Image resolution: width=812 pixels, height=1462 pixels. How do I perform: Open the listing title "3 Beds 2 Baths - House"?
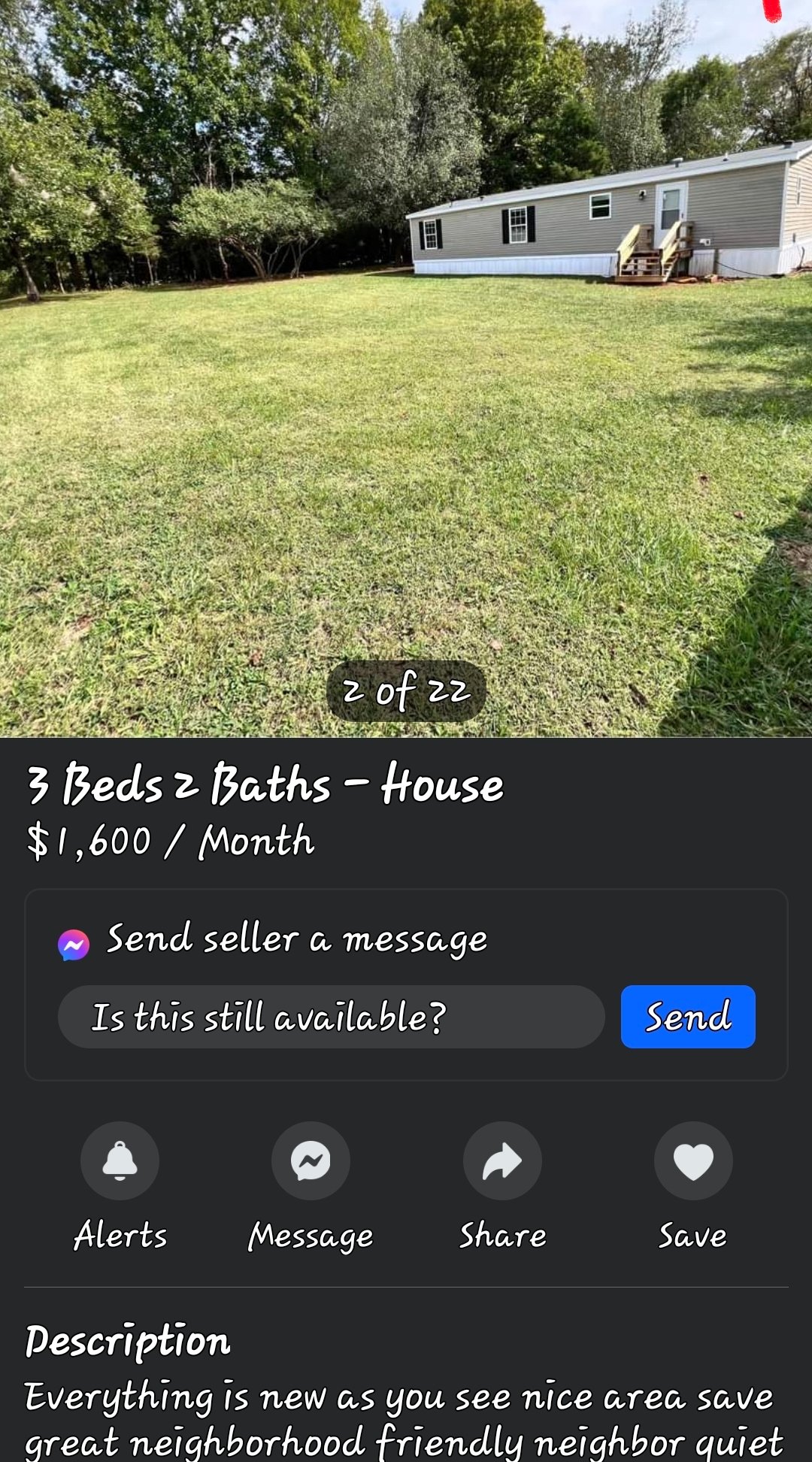click(266, 787)
